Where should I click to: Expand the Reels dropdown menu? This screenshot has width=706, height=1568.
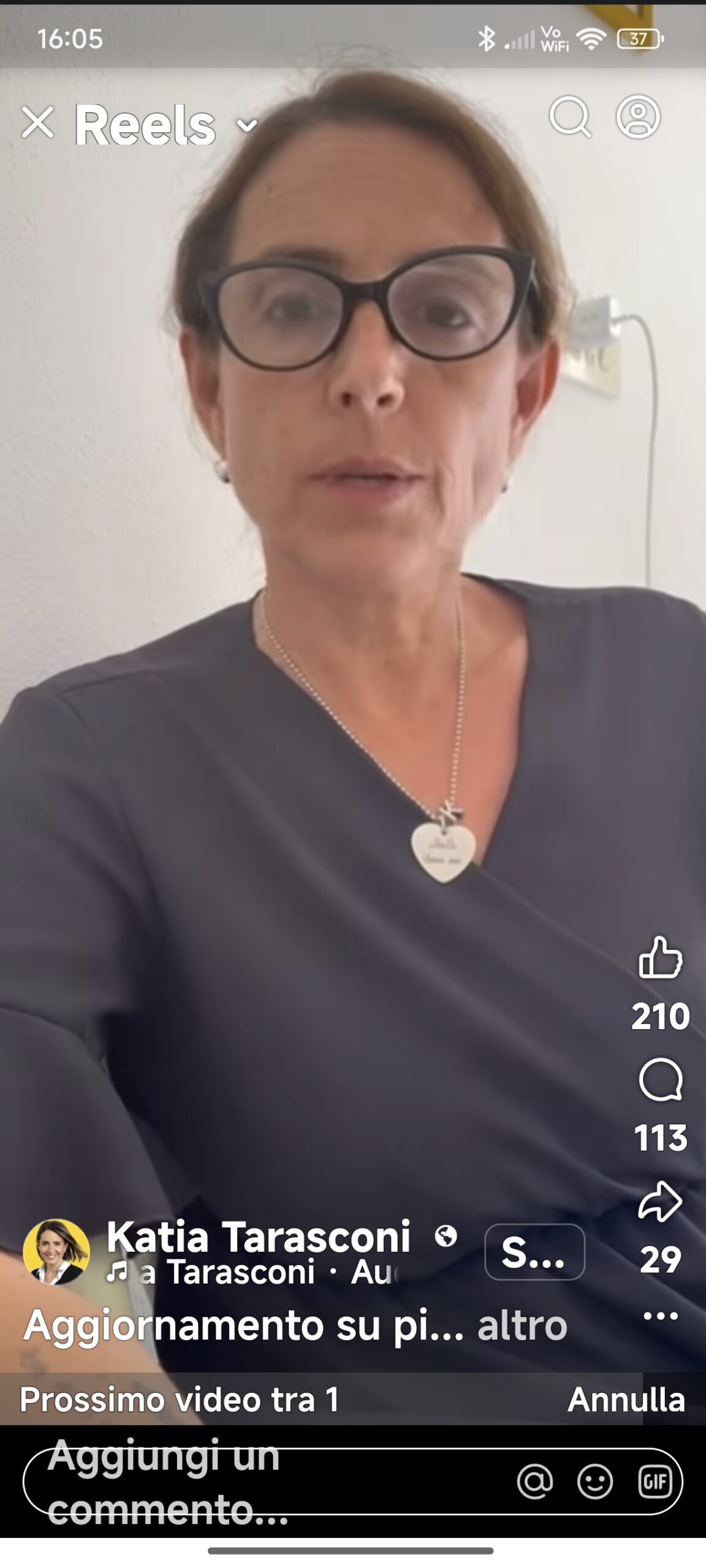[247, 126]
